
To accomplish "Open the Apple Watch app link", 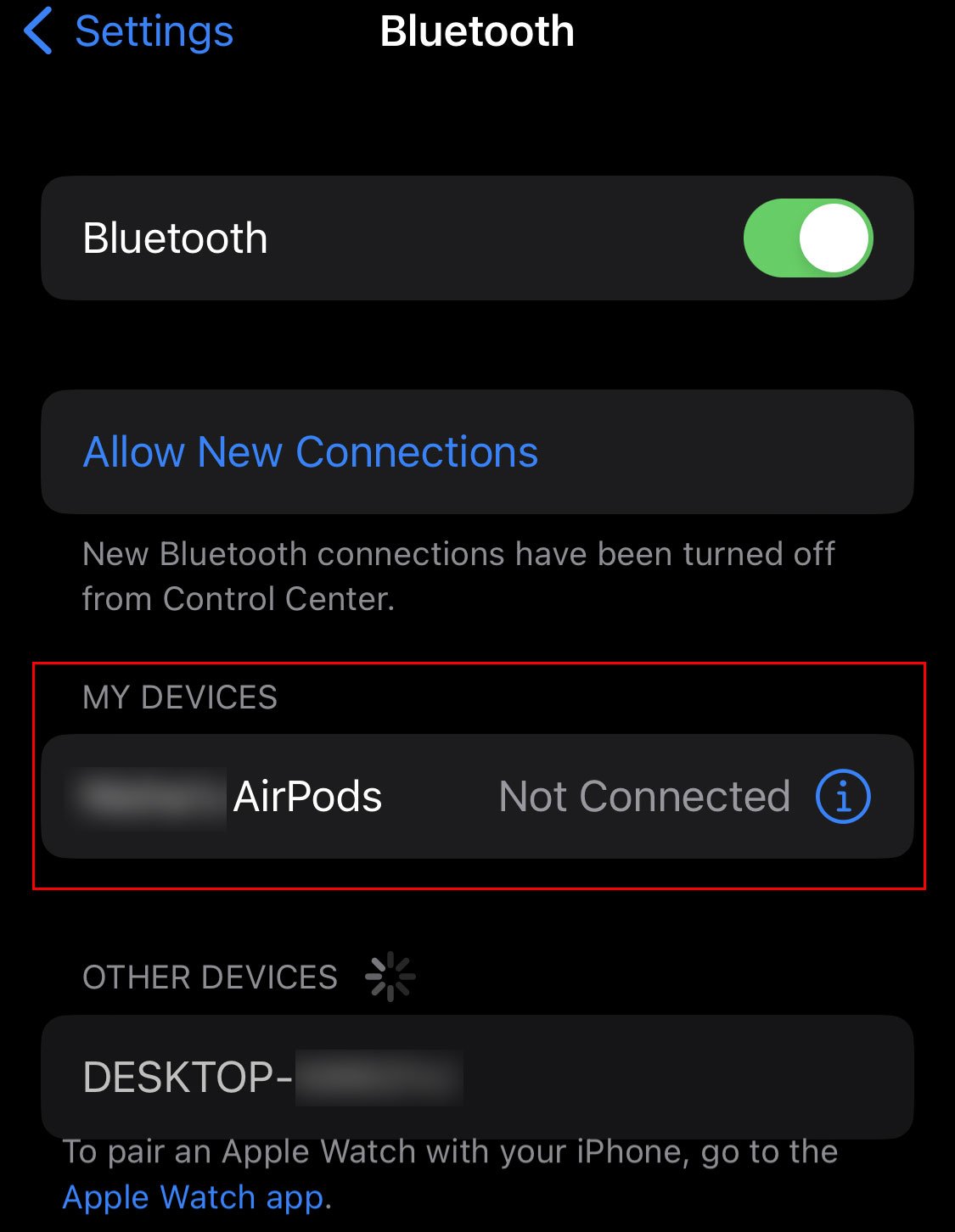I will 194,1197.
